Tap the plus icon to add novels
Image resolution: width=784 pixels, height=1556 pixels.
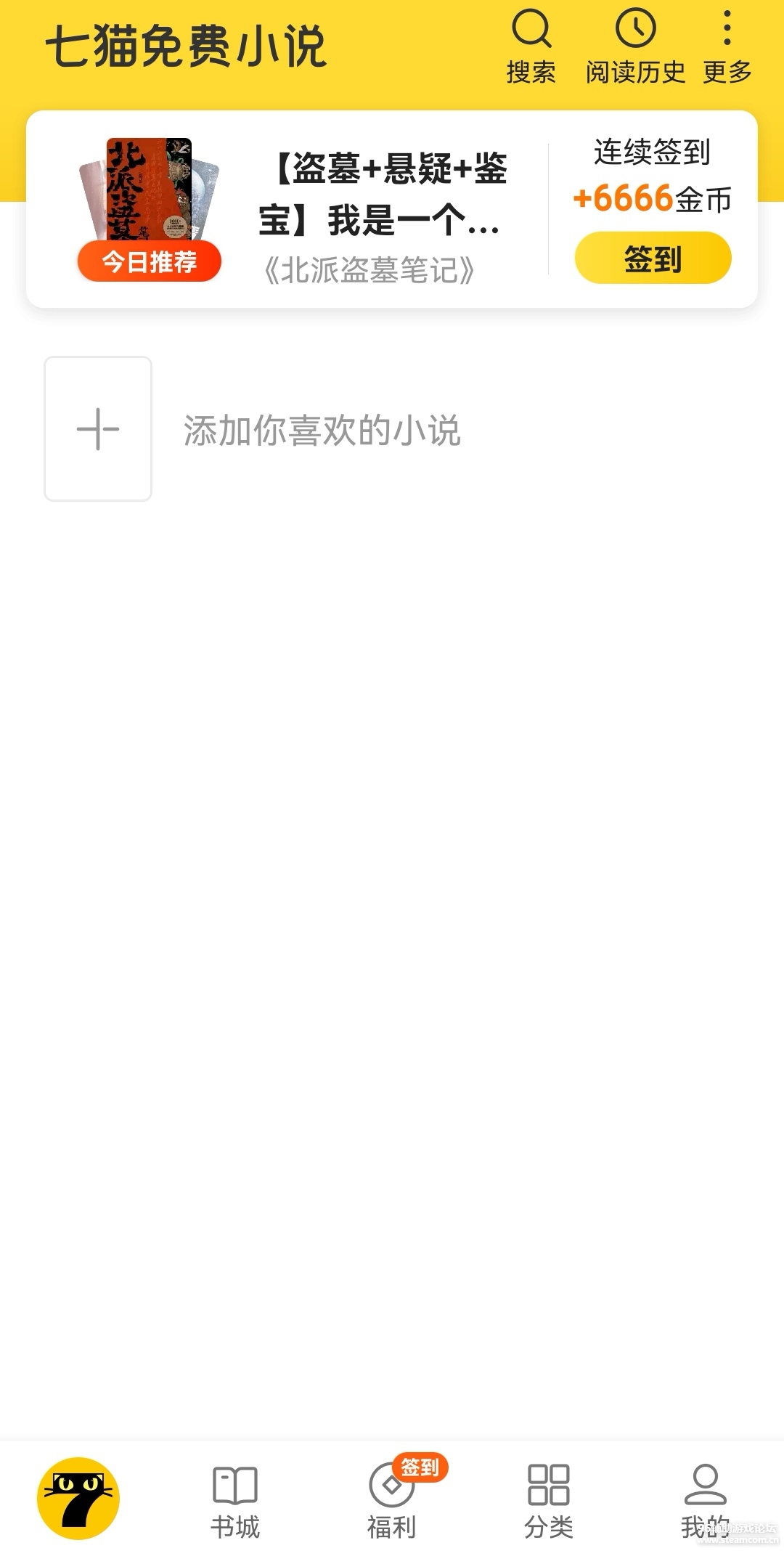tap(98, 428)
